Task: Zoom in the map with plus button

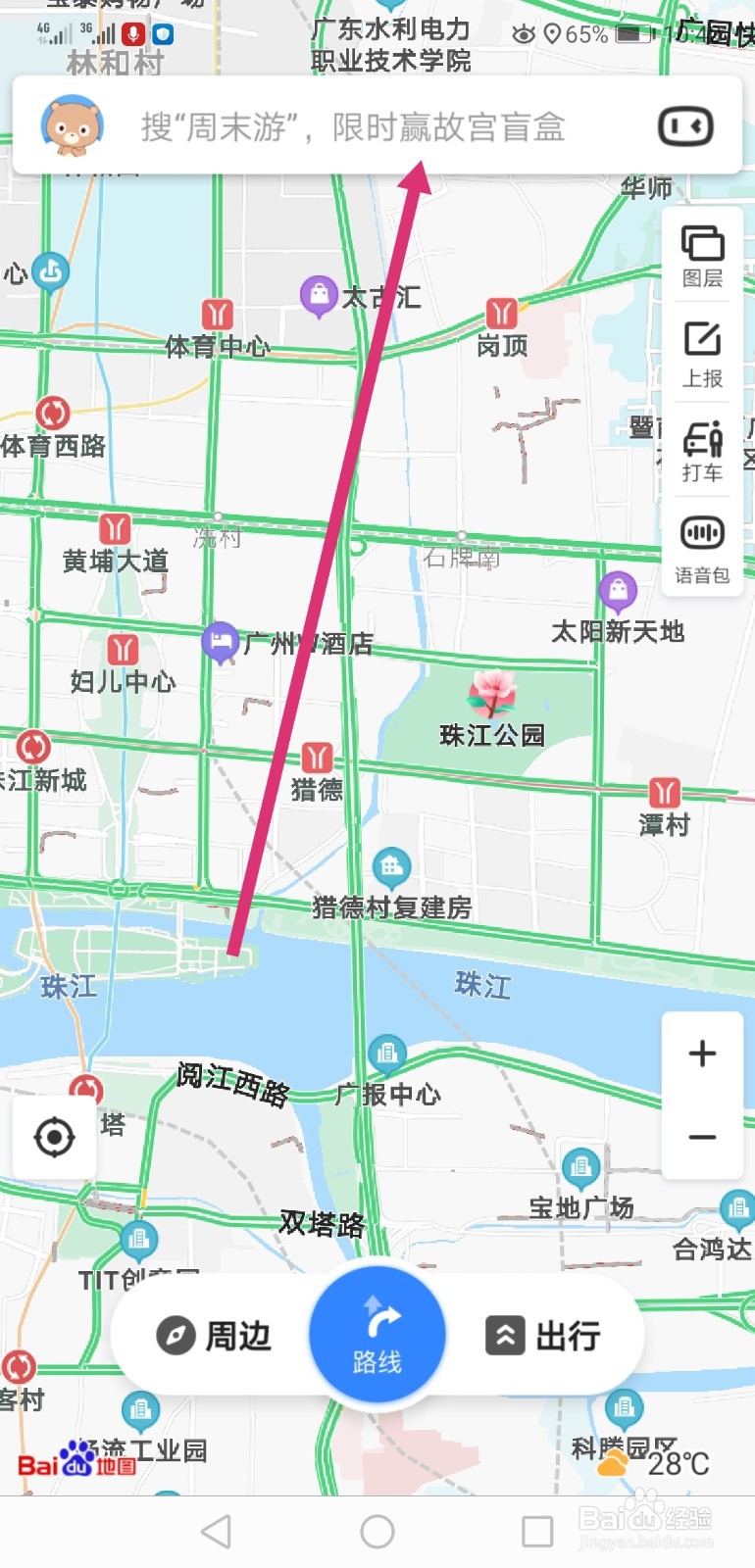Action: pyautogui.click(x=702, y=1053)
